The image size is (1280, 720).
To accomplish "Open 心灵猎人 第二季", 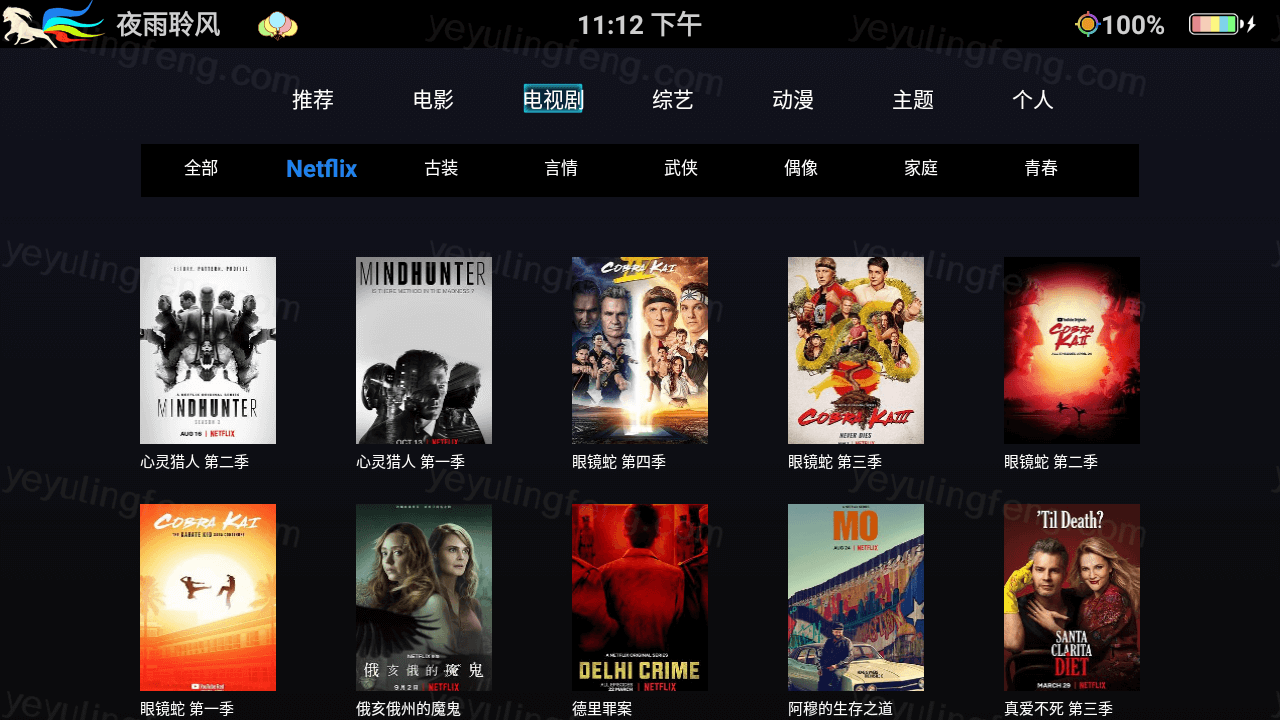I will click(x=208, y=350).
